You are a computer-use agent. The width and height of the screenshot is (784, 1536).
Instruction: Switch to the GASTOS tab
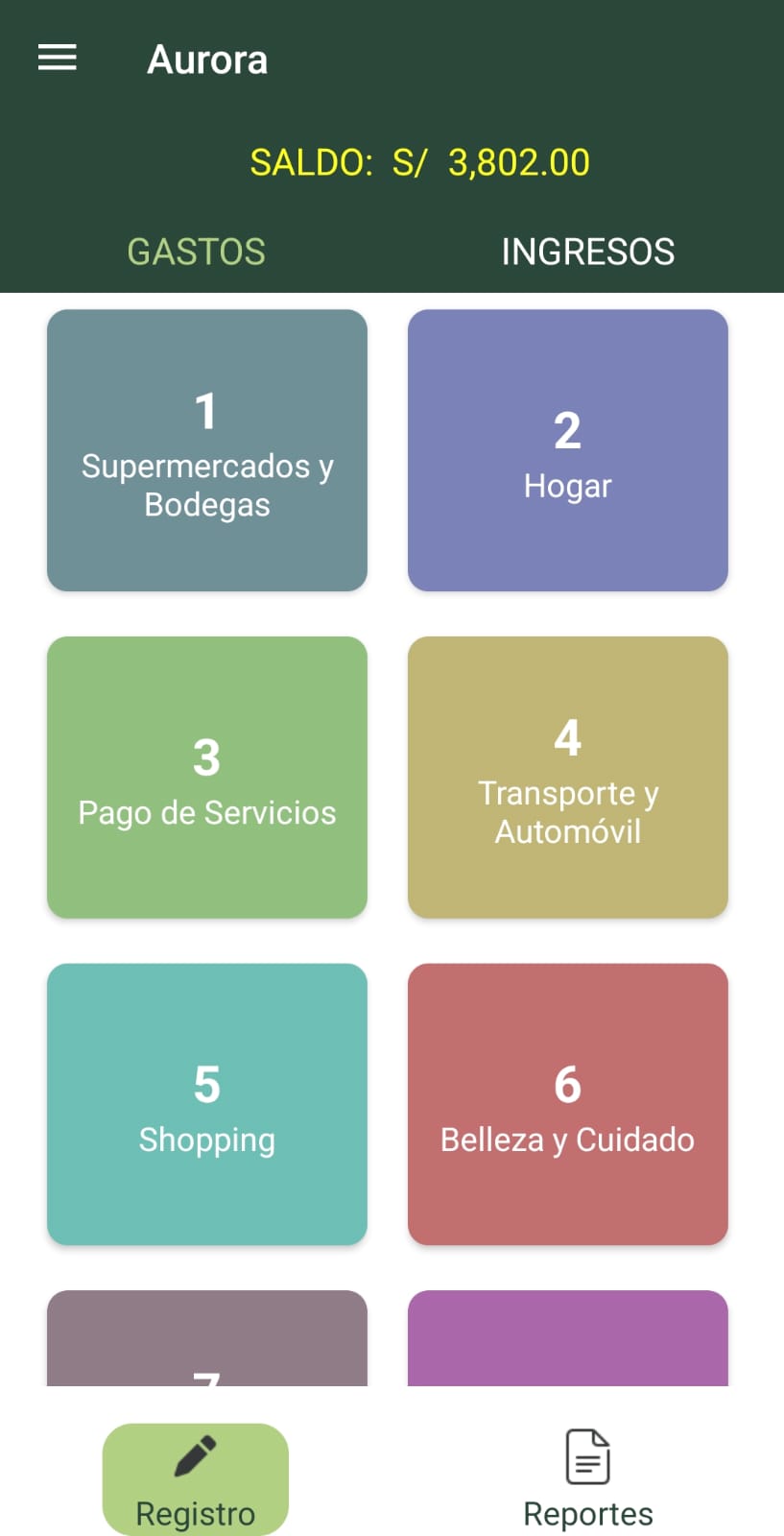click(196, 251)
